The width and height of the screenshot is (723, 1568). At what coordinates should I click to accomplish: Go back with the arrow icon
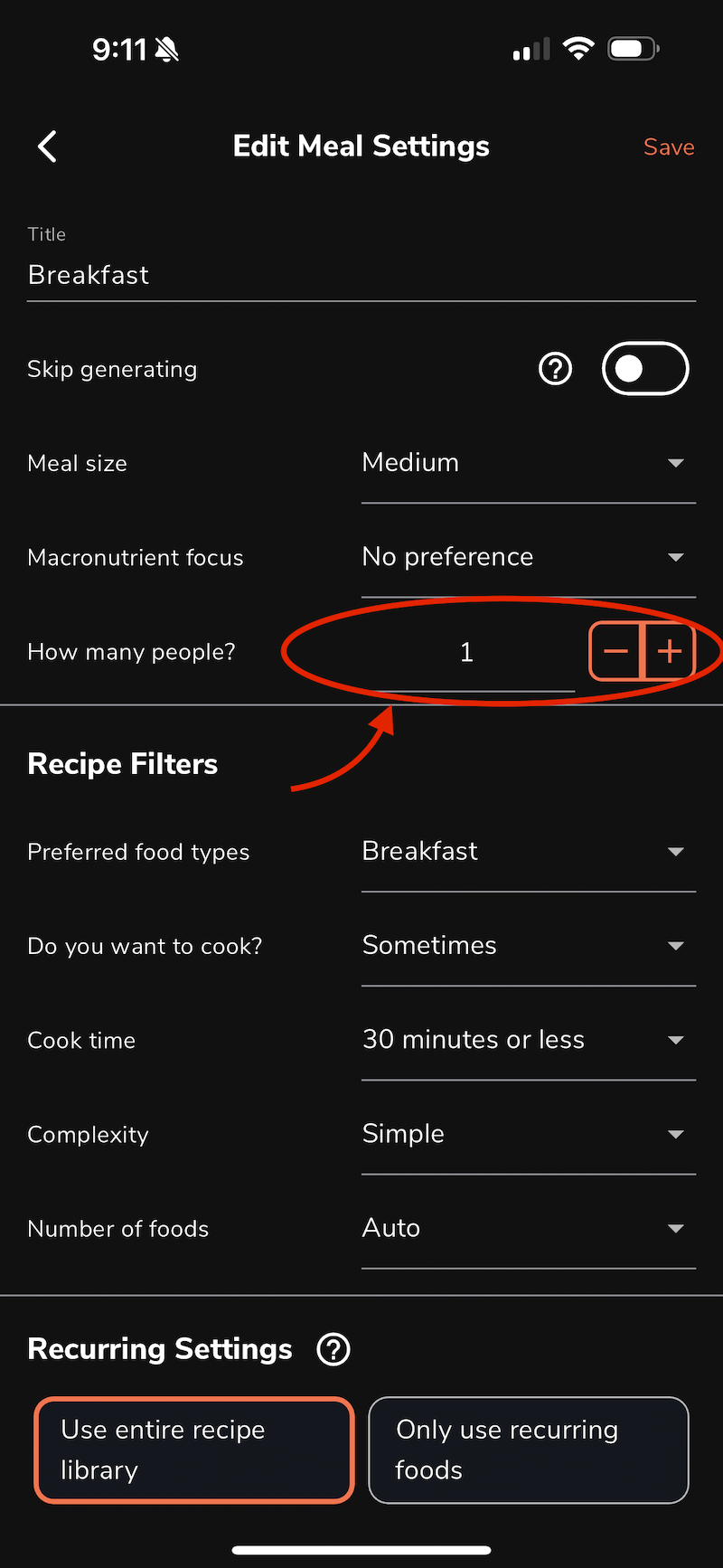click(48, 146)
